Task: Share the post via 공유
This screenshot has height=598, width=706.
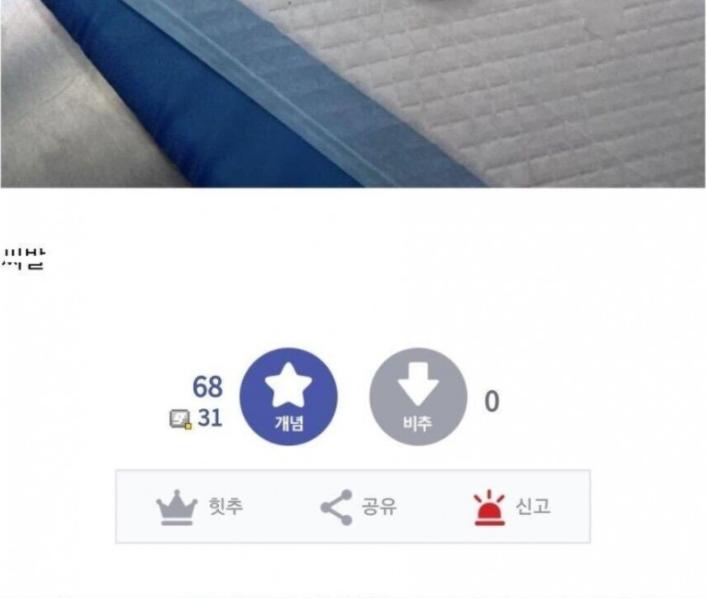Action: [x=358, y=507]
